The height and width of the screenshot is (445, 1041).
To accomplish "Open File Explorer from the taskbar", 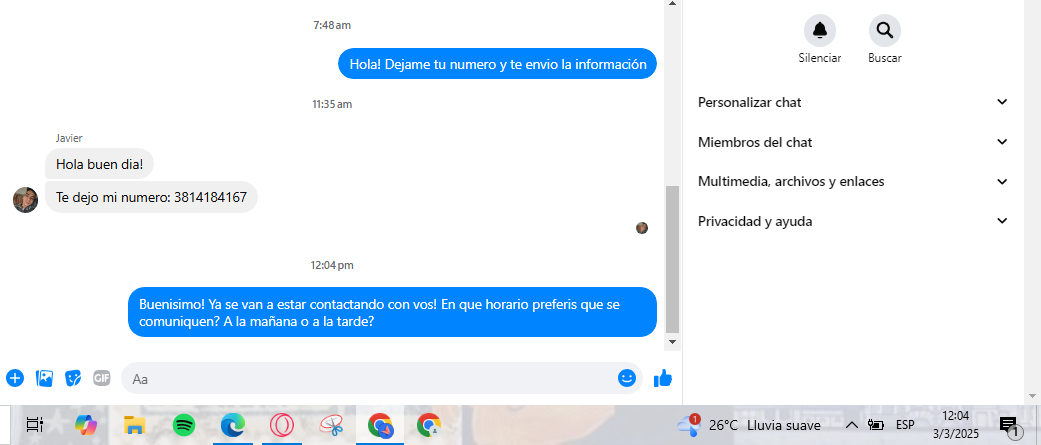I will (x=134, y=425).
